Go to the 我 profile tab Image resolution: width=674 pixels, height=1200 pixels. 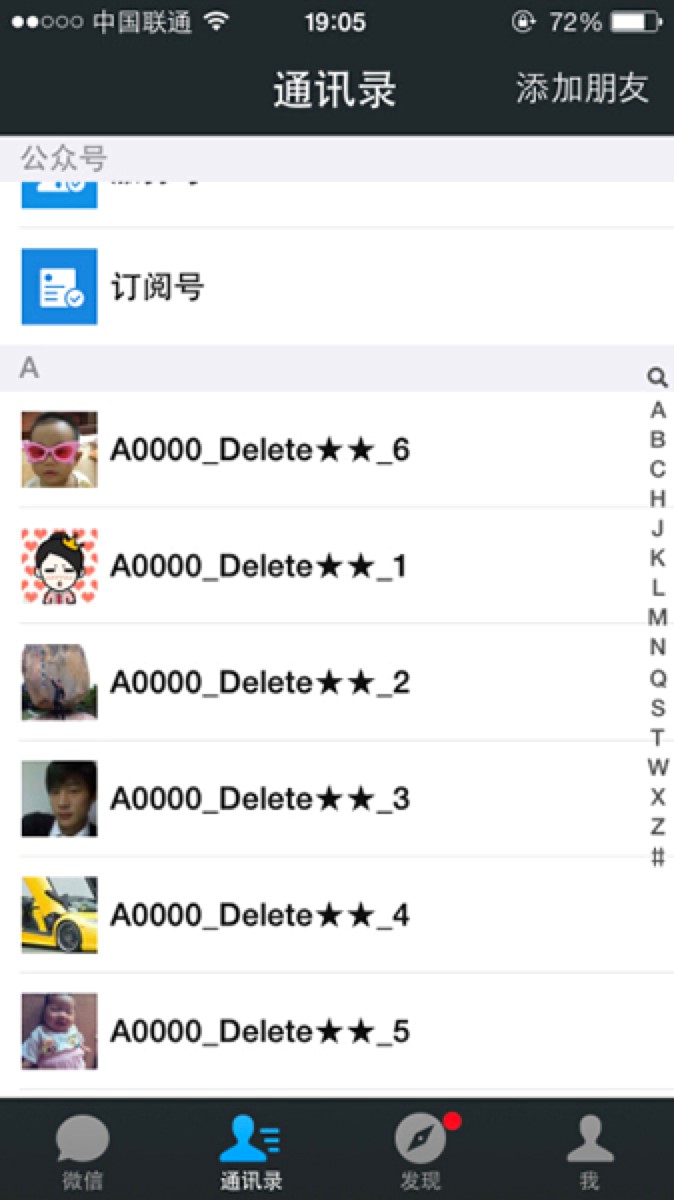[589, 1152]
